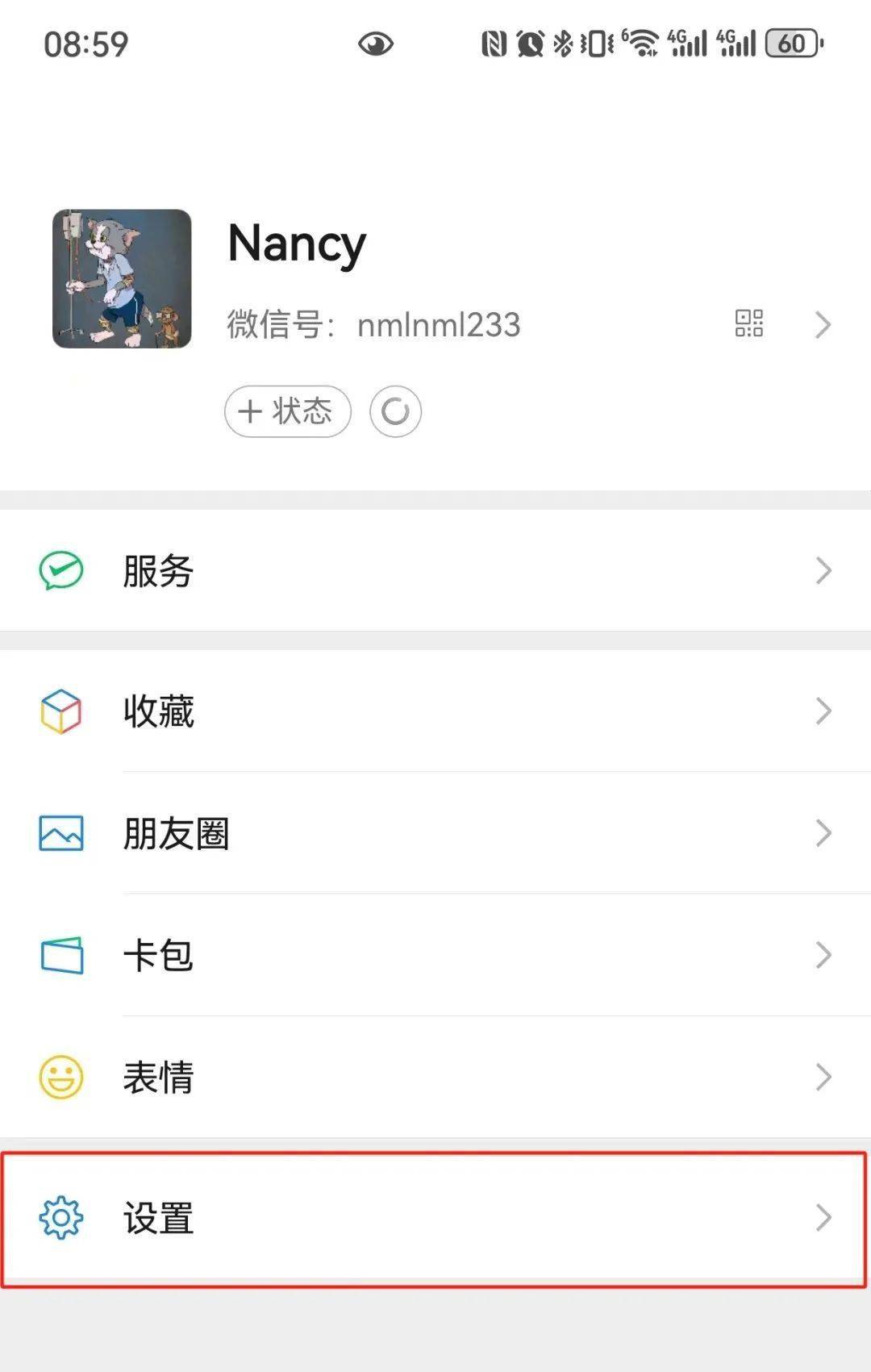The image size is (871, 1372).
Task: Open 设置 settings
Action: coord(435,1218)
